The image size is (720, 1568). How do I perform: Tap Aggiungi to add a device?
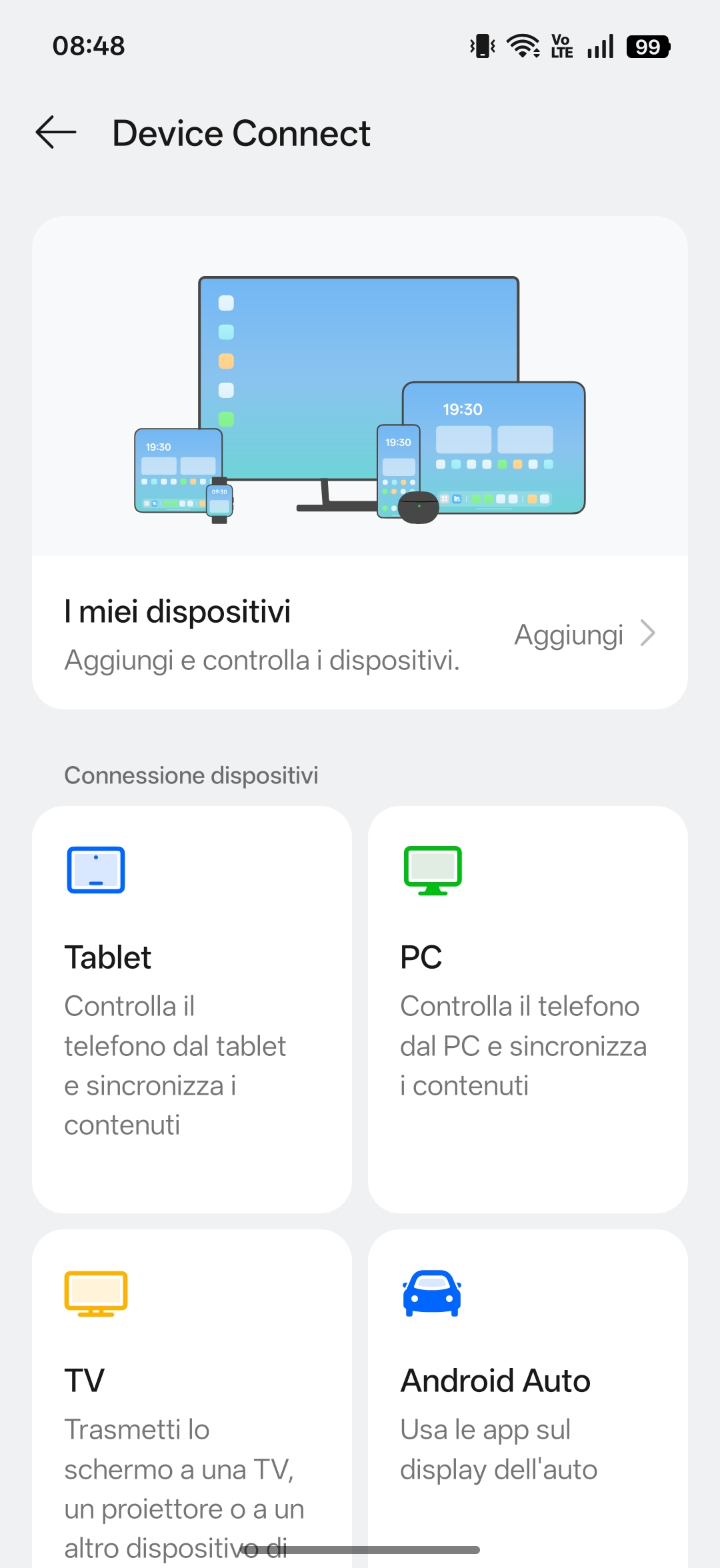[584, 634]
